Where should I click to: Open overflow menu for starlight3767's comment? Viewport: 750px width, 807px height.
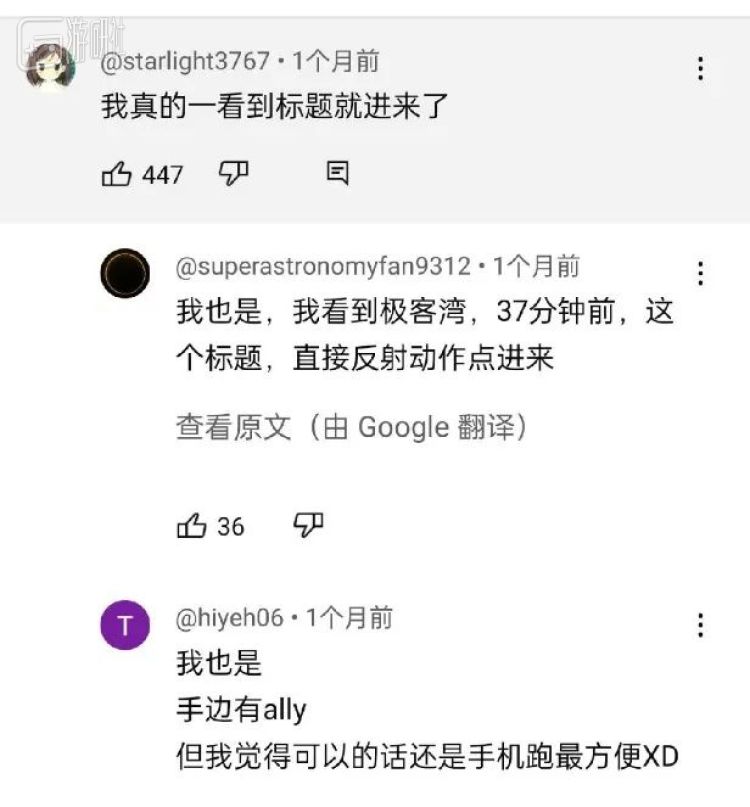point(701,68)
